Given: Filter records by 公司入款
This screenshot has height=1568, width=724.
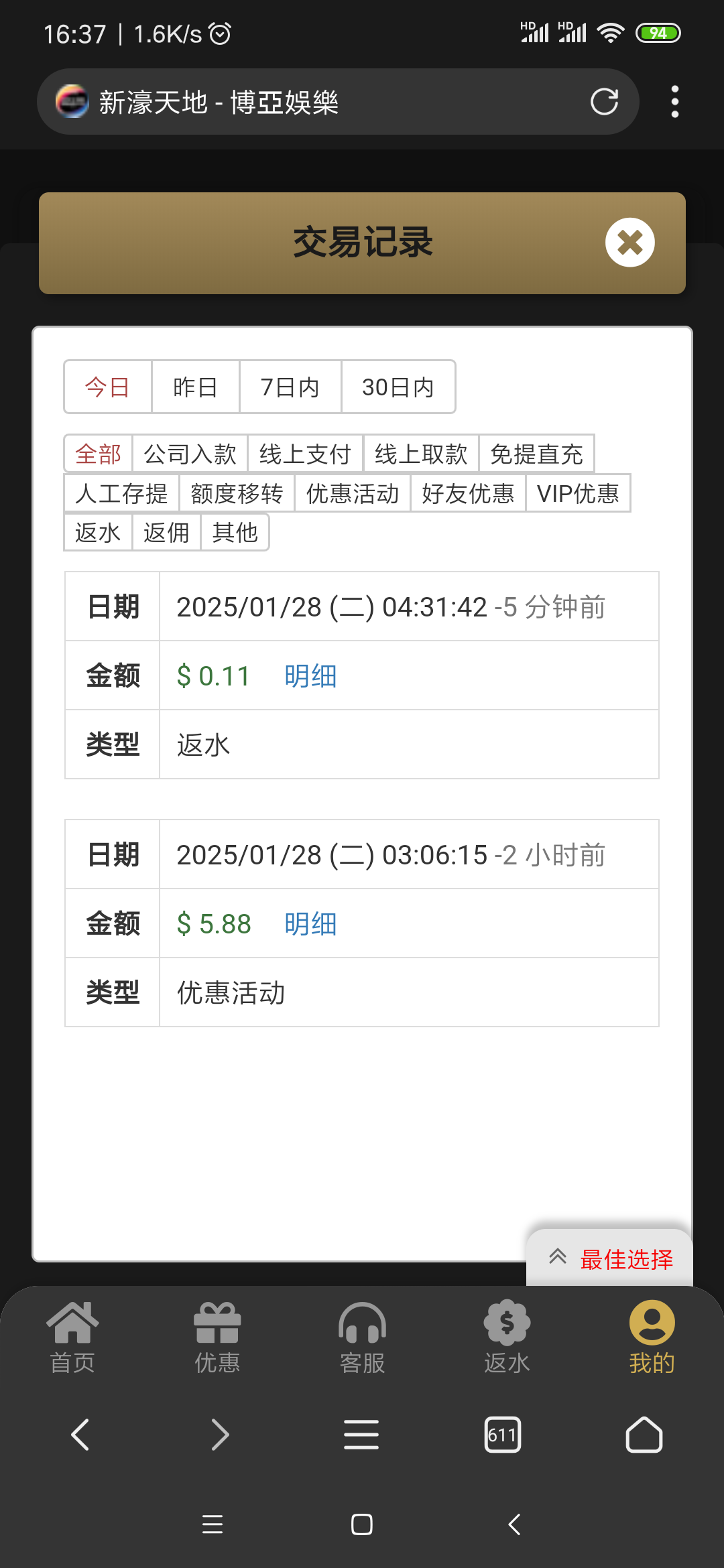Looking at the screenshot, I should (190, 454).
